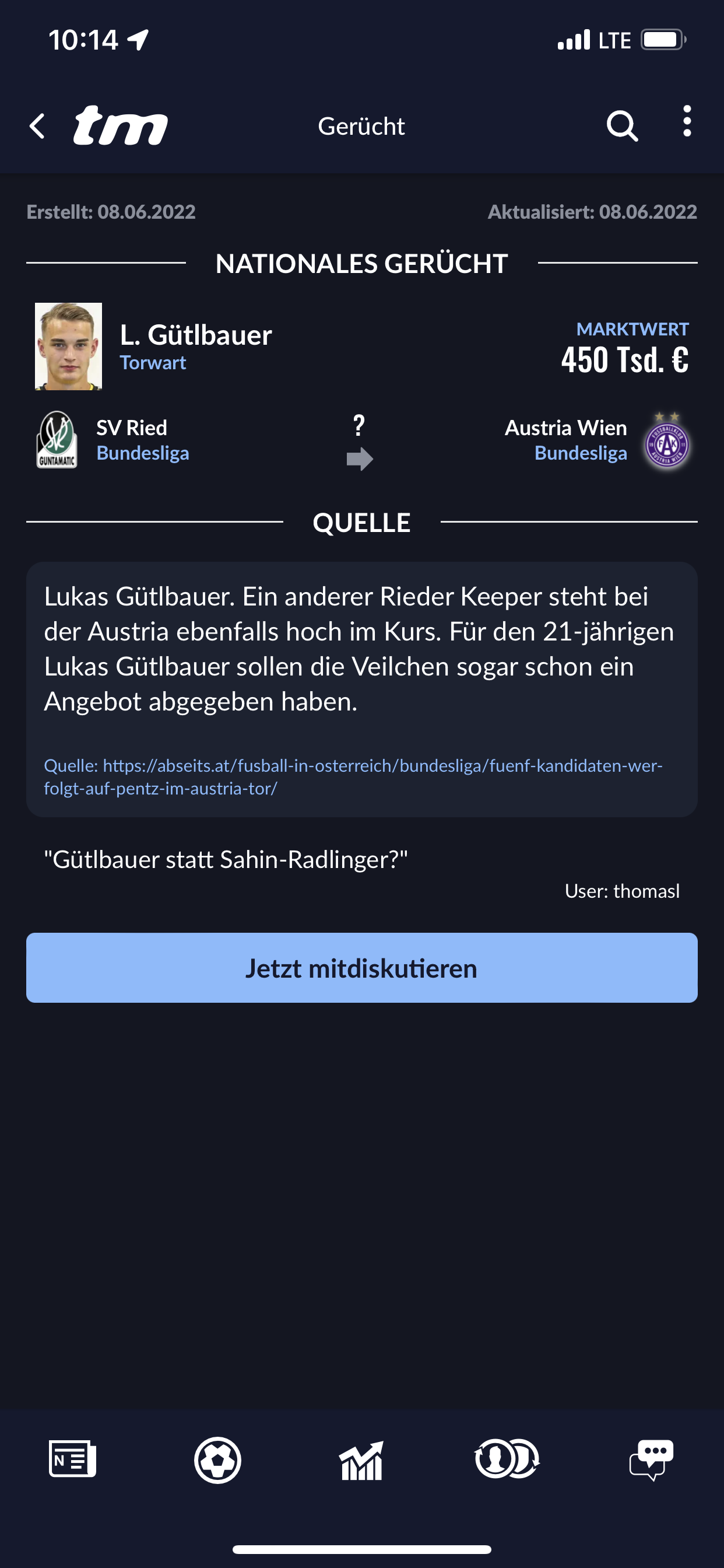
Task: Open the Austria Wien club page
Action: pyautogui.click(x=566, y=428)
